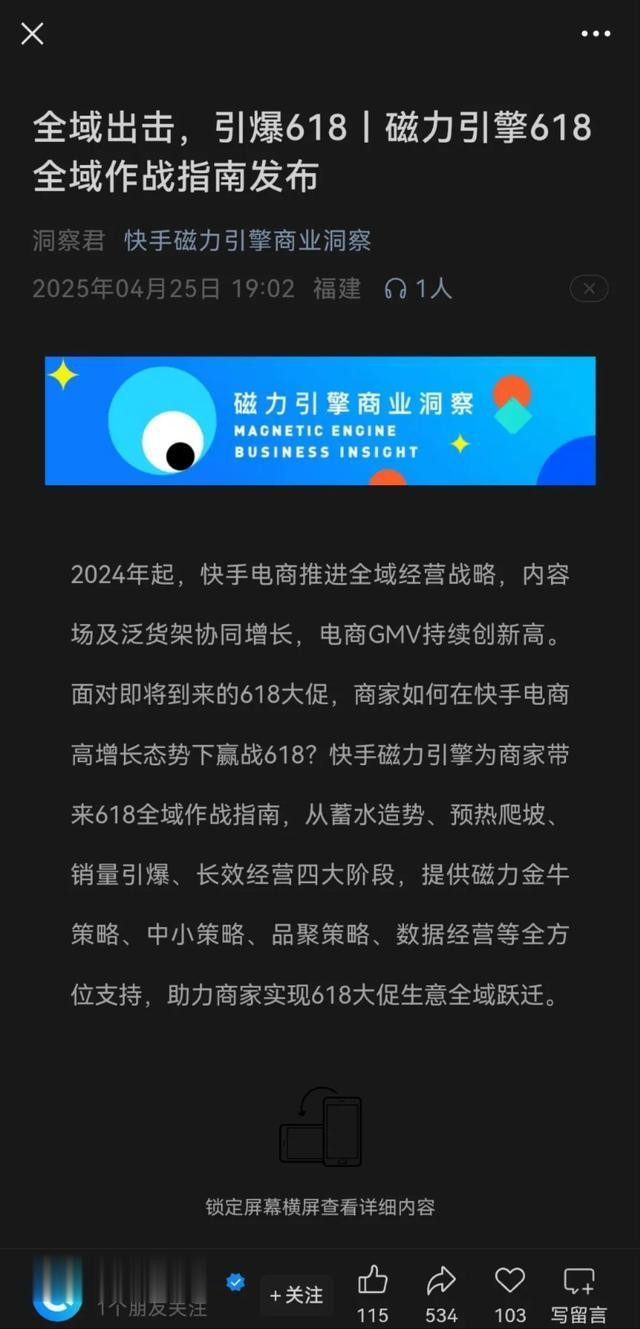Tap the heart icon

click(x=510, y=1281)
